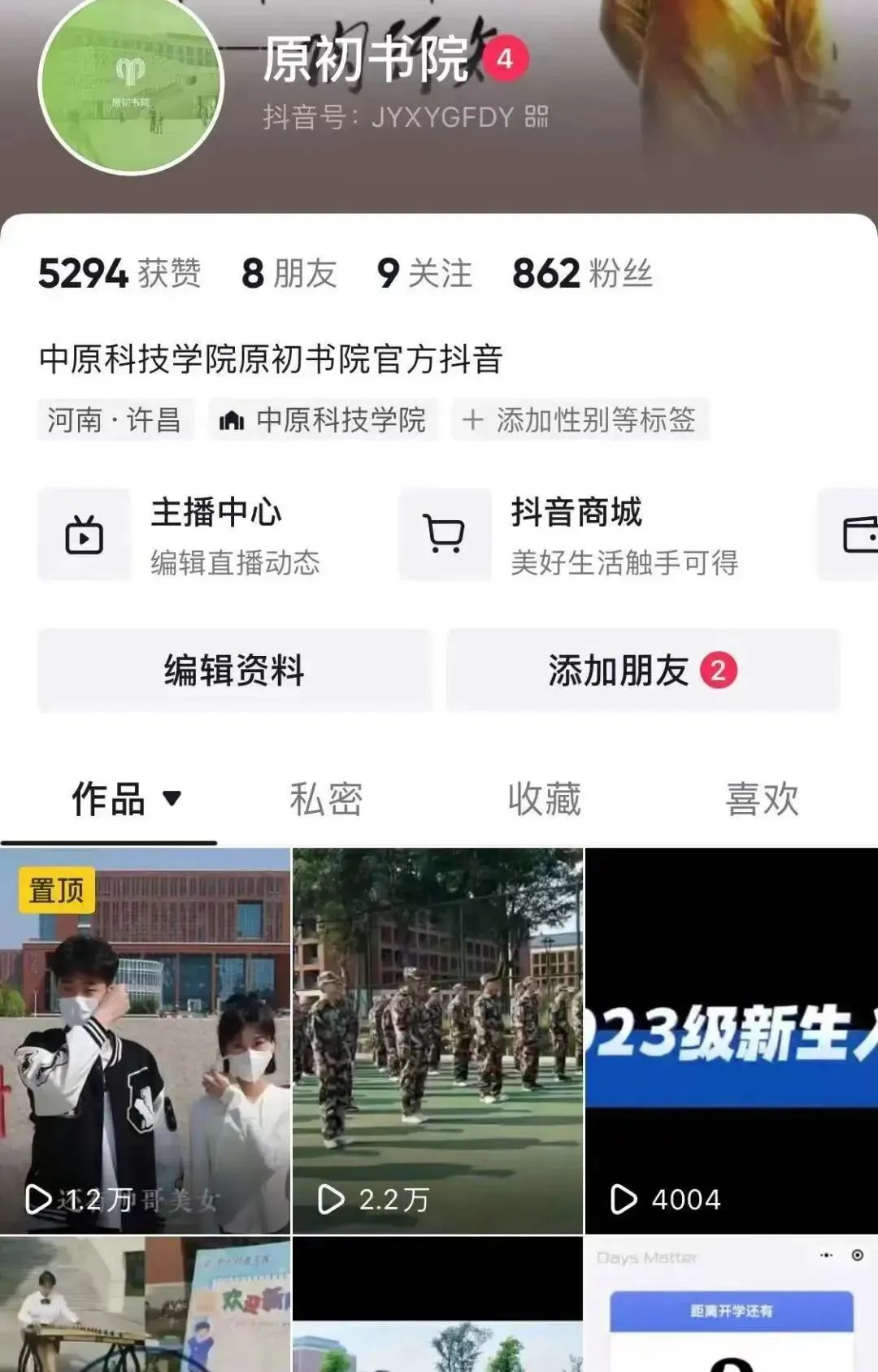Screen dimensions: 878x1372
Task: Show the Douyin ID QR code
Action: click(537, 117)
